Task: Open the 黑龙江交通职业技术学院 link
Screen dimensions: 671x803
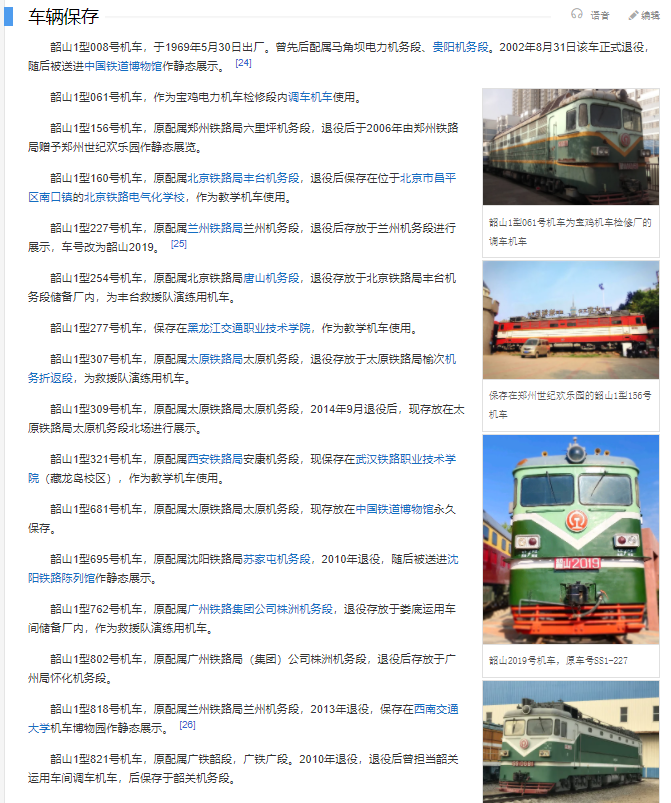Action: 249,327
